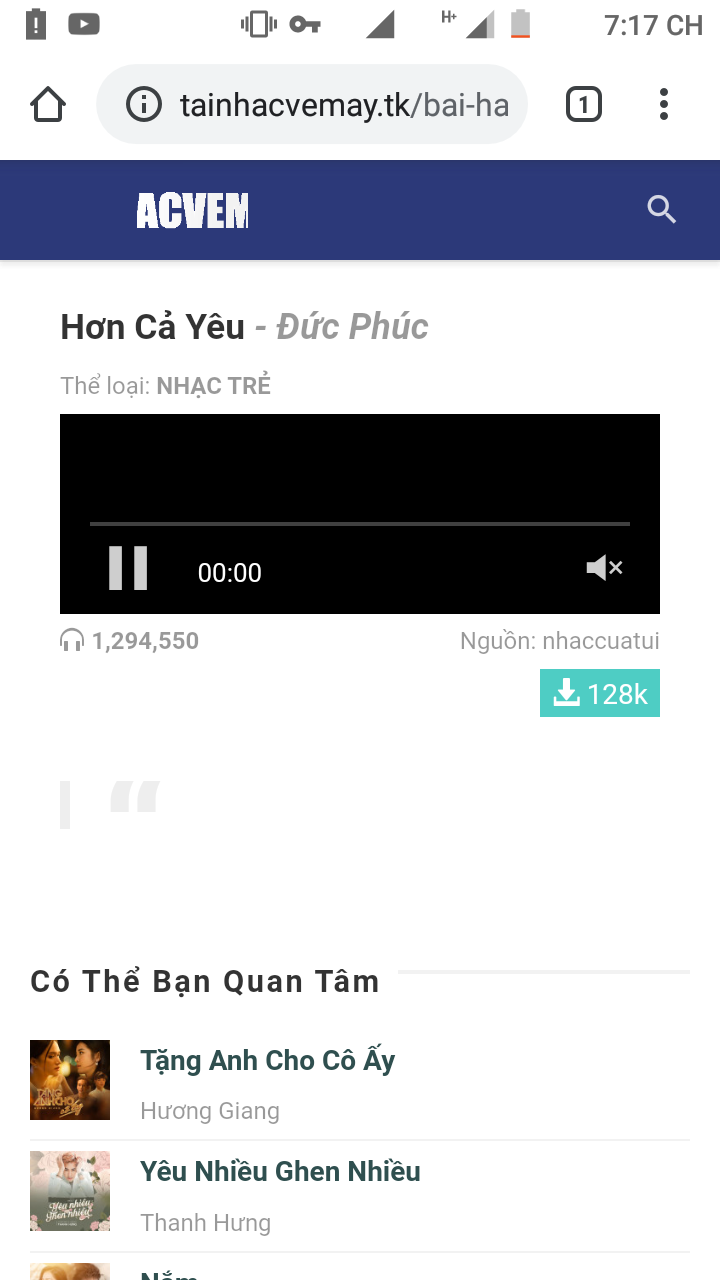Open the NHẠC TRẺ genre link
The width and height of the screenshot is (720, 1280).
click(213, 386)
